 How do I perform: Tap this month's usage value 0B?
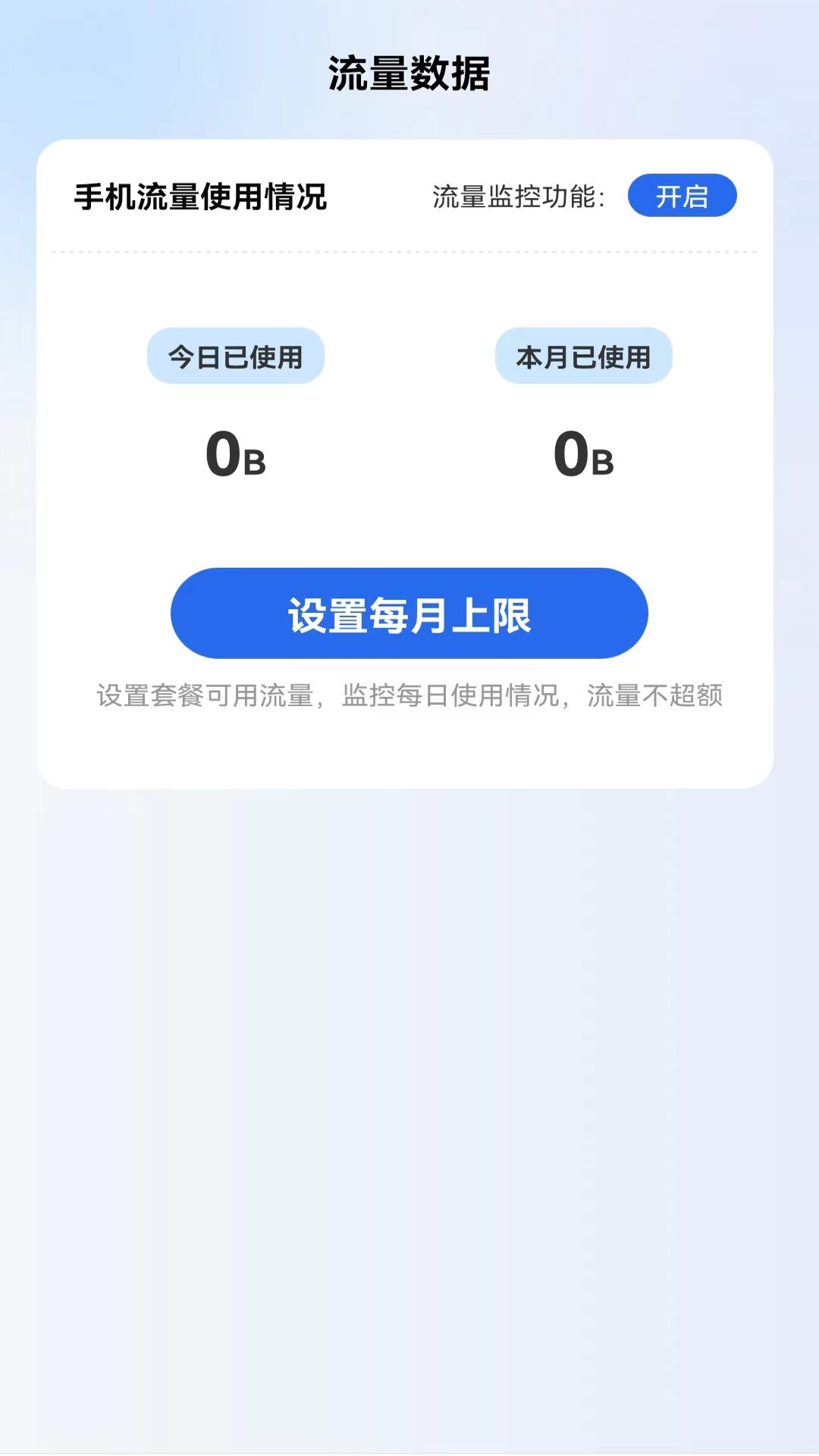click(582, 453)
